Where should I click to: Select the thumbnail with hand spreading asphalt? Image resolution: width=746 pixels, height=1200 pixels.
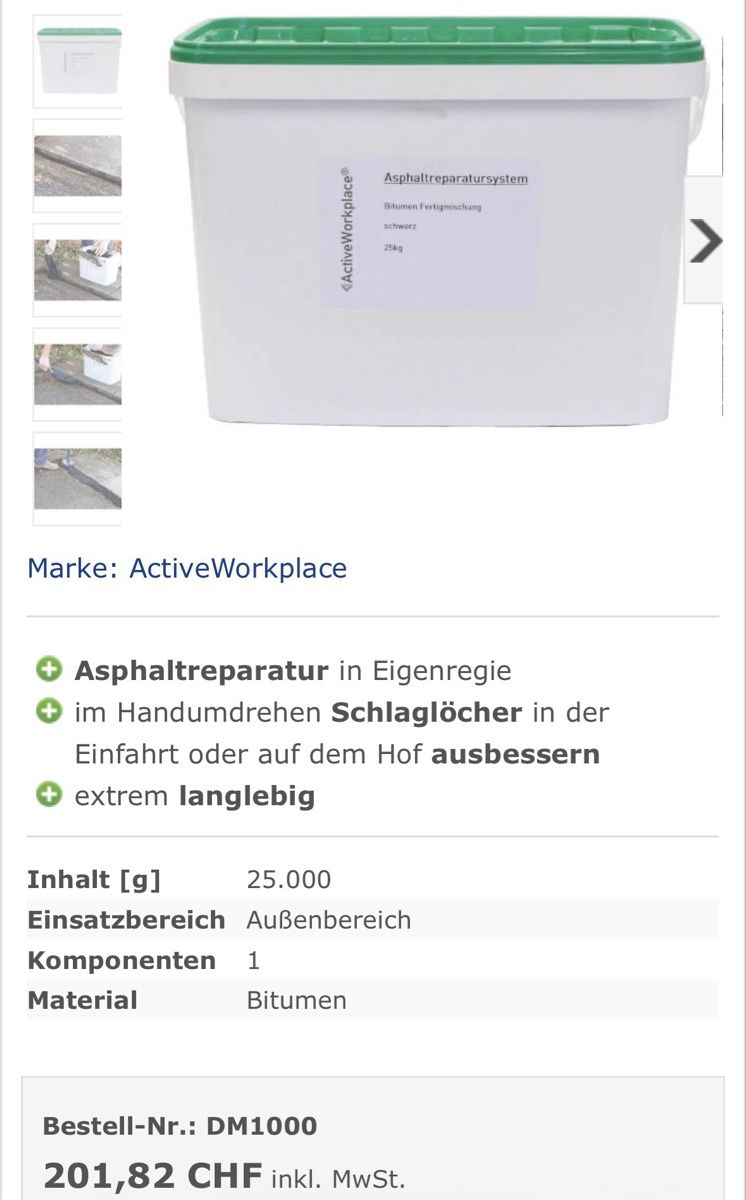pos(78,373)
